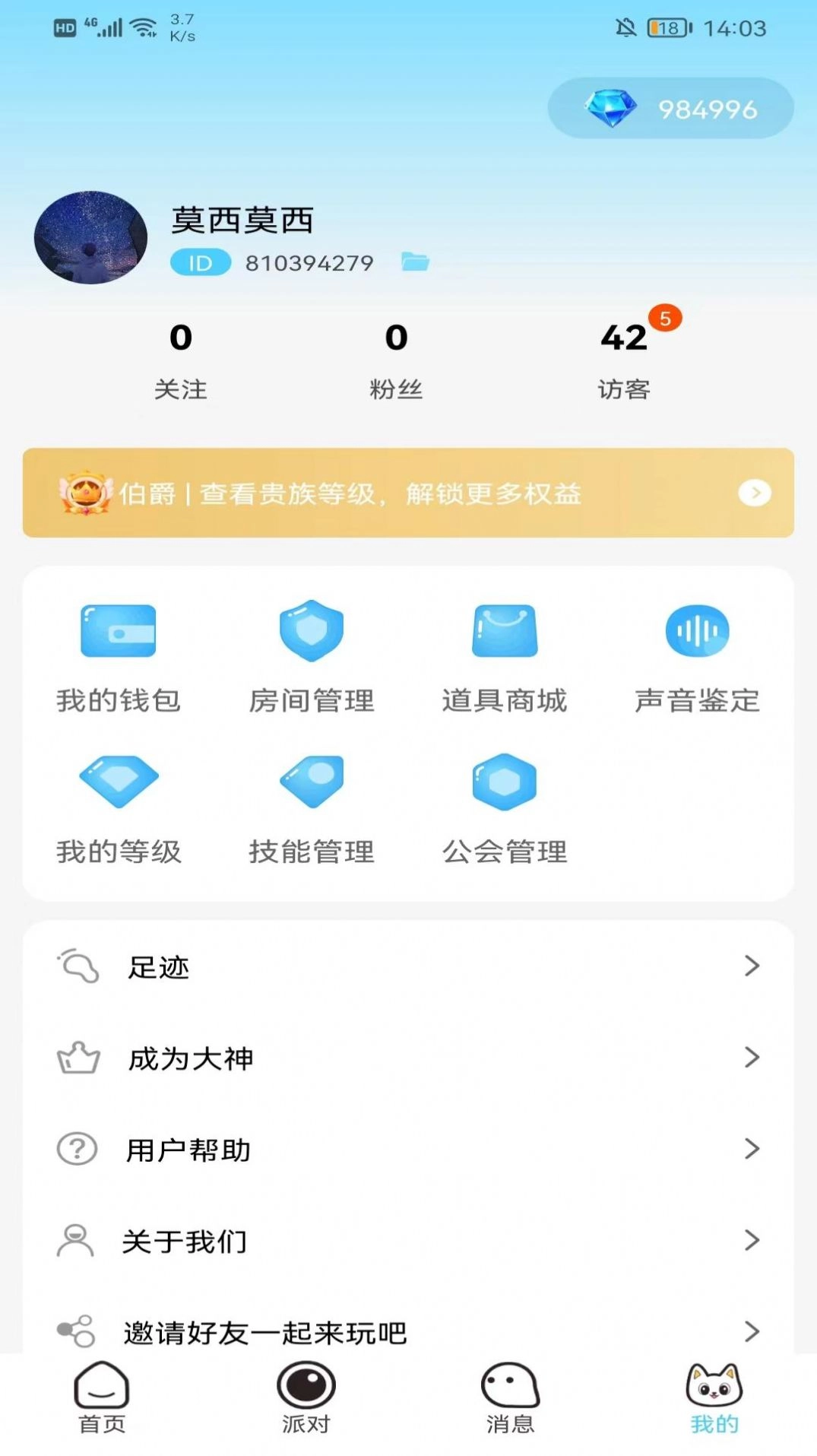The height and width of the screenshot is (1456, 817).
Task: Tap the 声音鉴定 voice identification icon
Action: click(697, 631)
